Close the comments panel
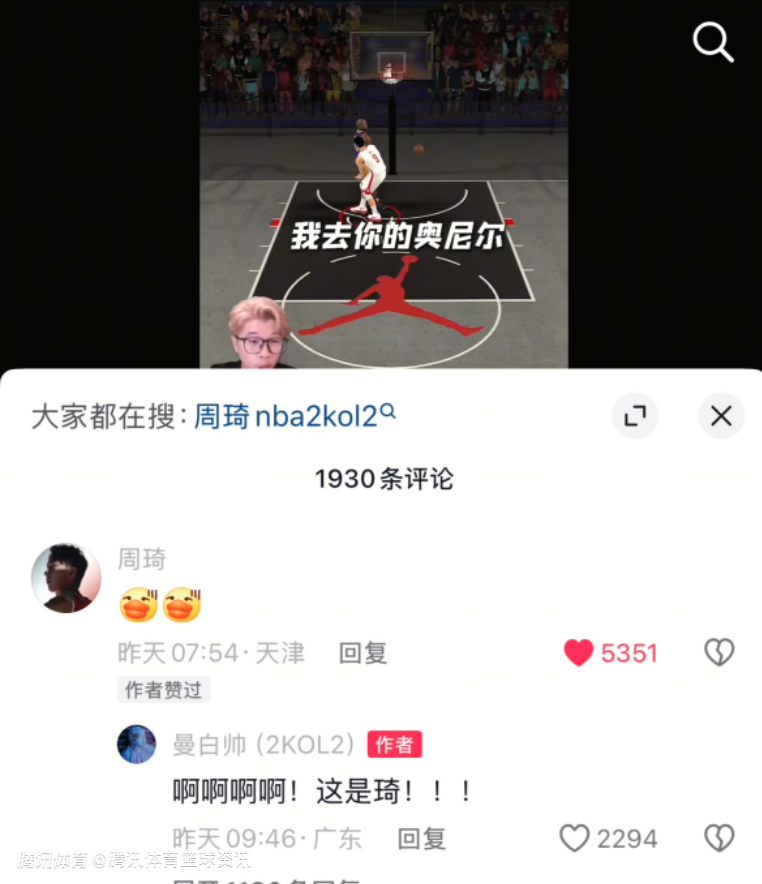Image resolution: width=762 pixels, height=884 pixels. pyautogui.click(x=721, y=416)
